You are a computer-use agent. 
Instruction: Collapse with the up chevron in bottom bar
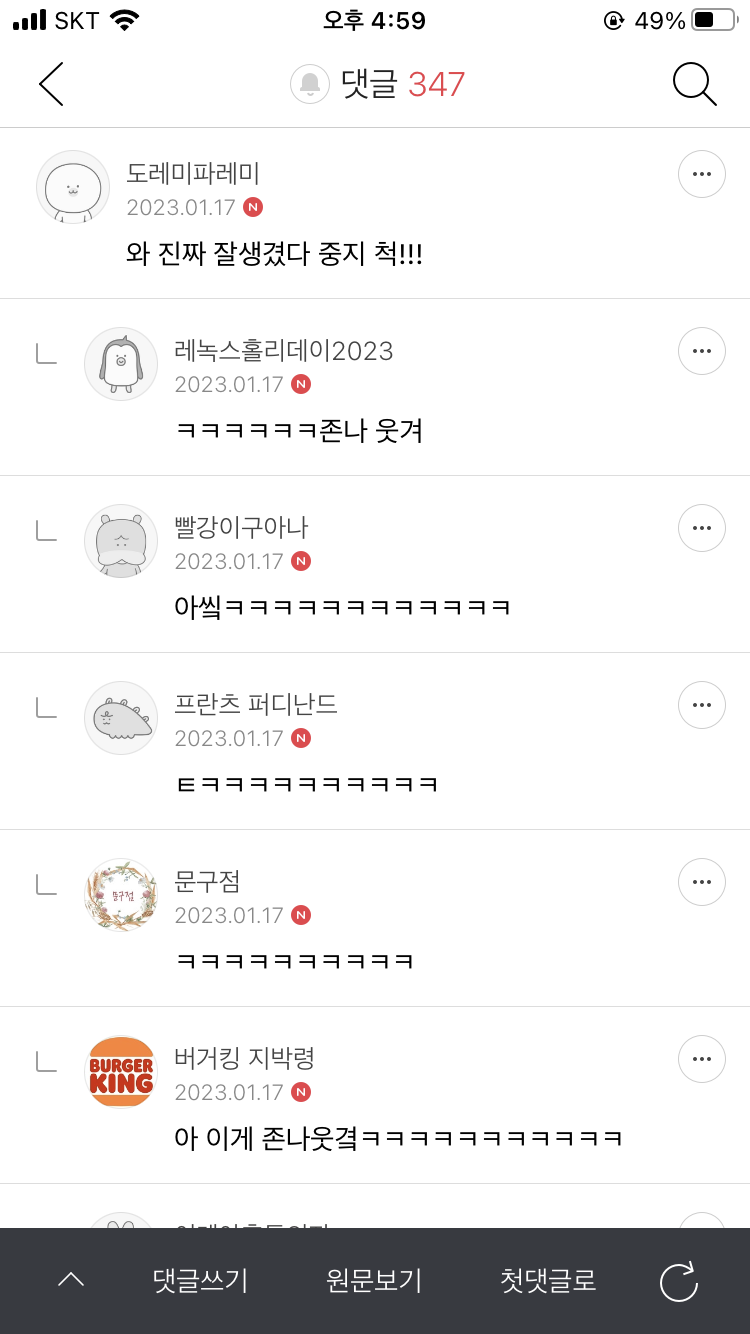pos(70,1278)
